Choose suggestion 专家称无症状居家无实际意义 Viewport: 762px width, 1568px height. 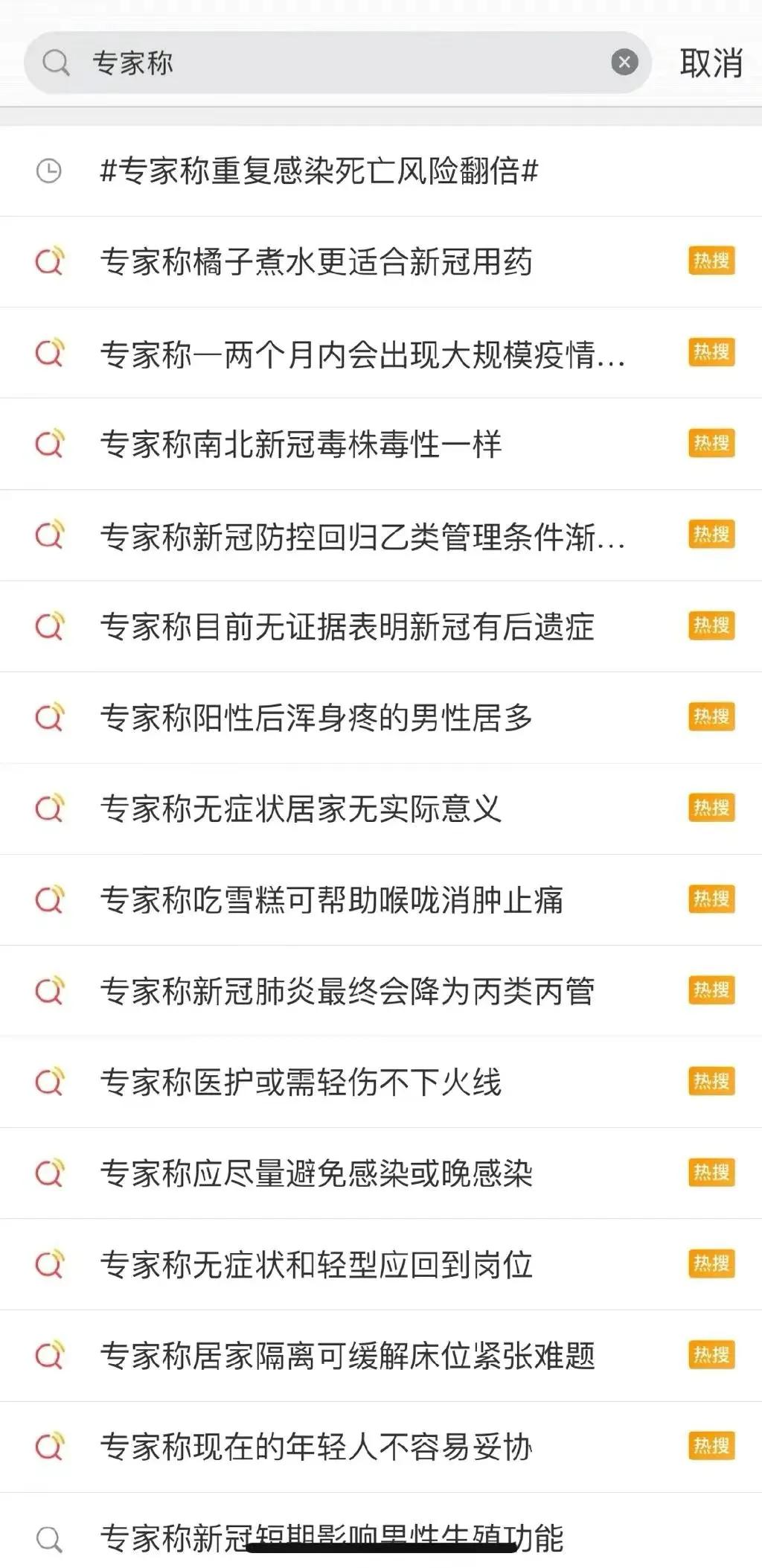click(x=301, y=809)
